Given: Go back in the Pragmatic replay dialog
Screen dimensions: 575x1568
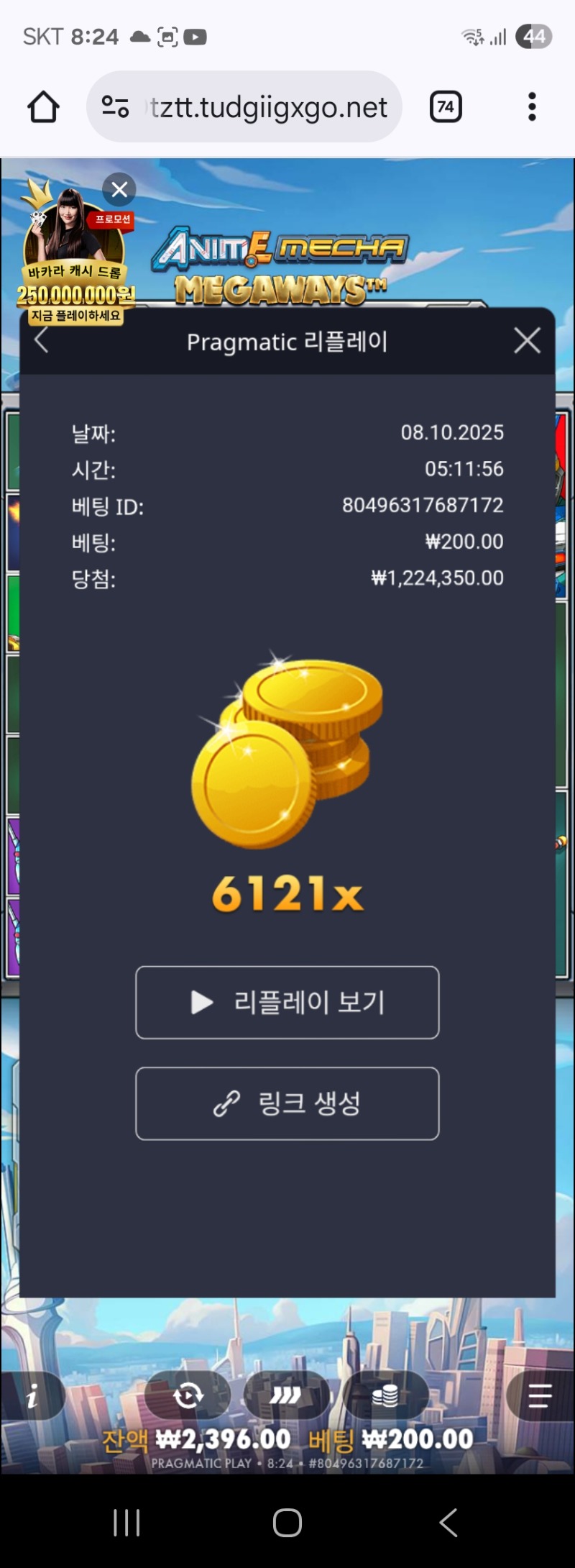Looking at the screenshot, I should [x=42, y=341].
